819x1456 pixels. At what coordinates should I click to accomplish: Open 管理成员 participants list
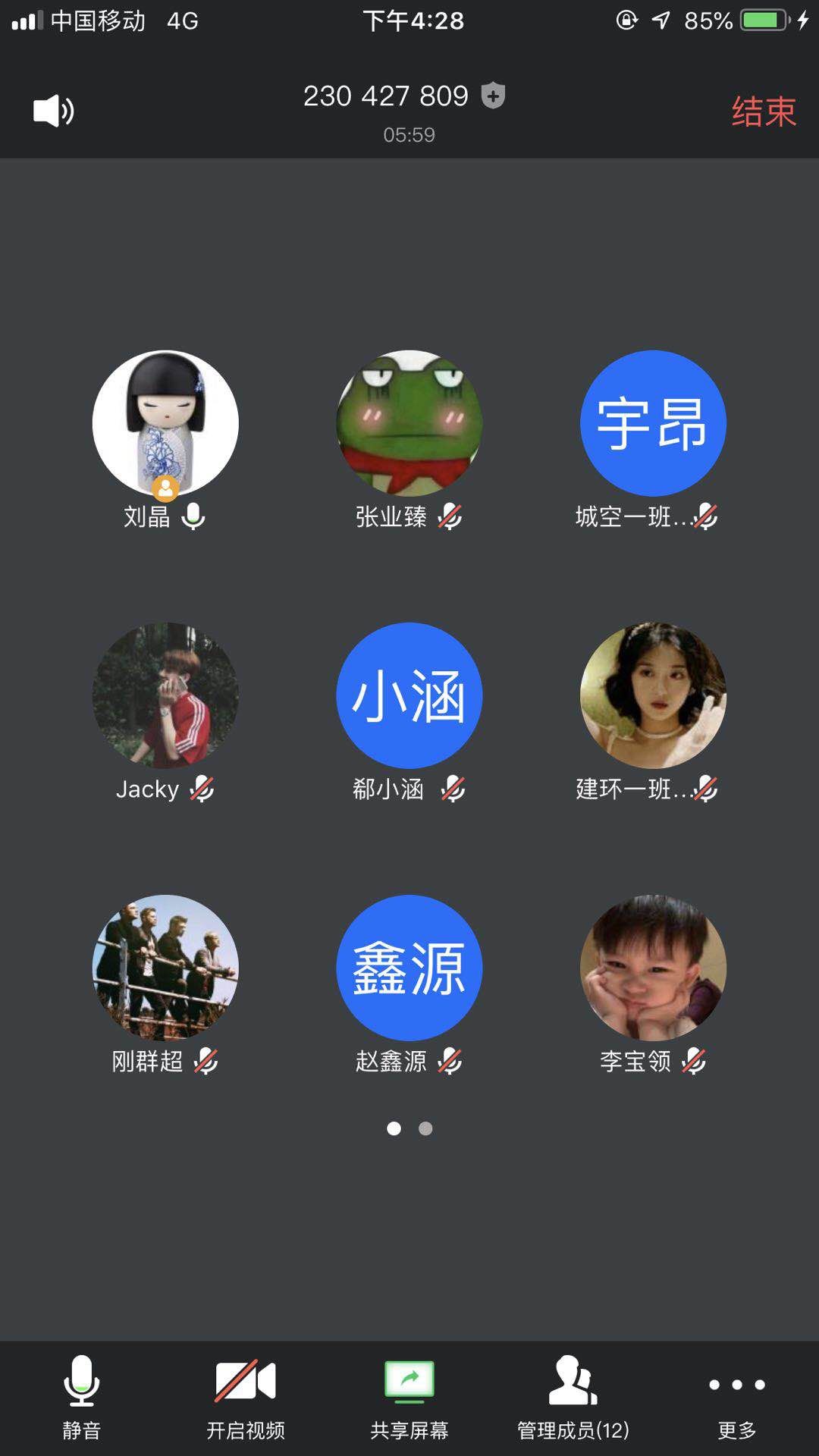(573, 1397)
